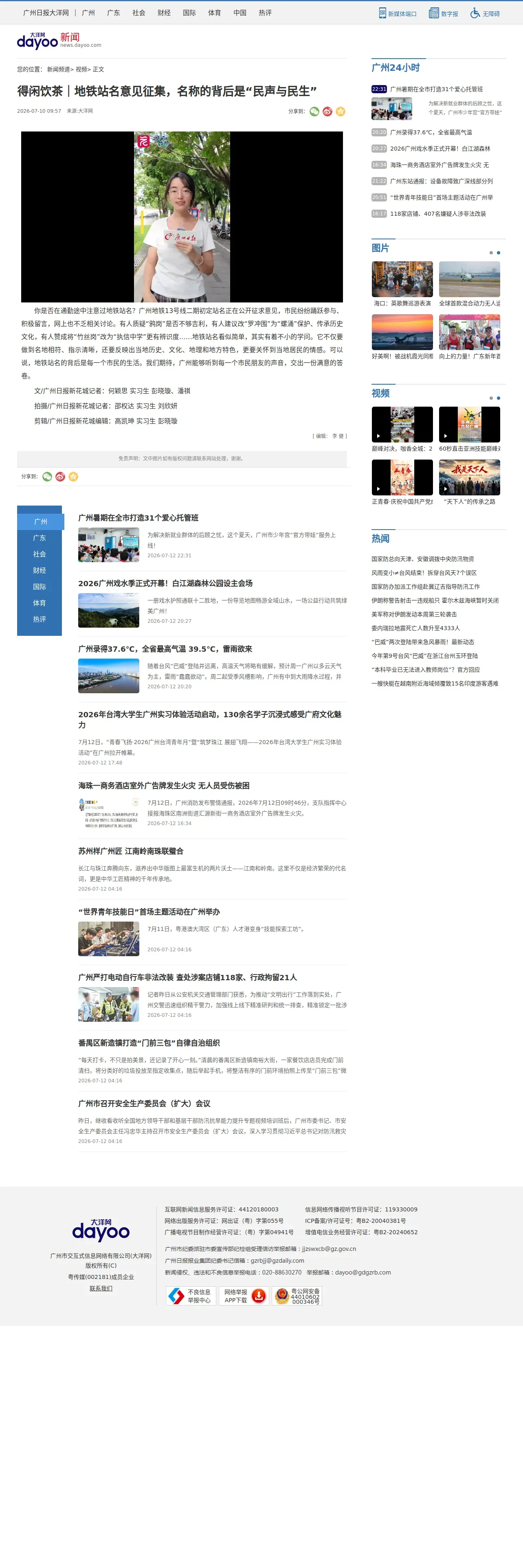
Task: Open 广州暑期在全市打造31个爱心托管班 article
Action: click(x=138, y=518)
